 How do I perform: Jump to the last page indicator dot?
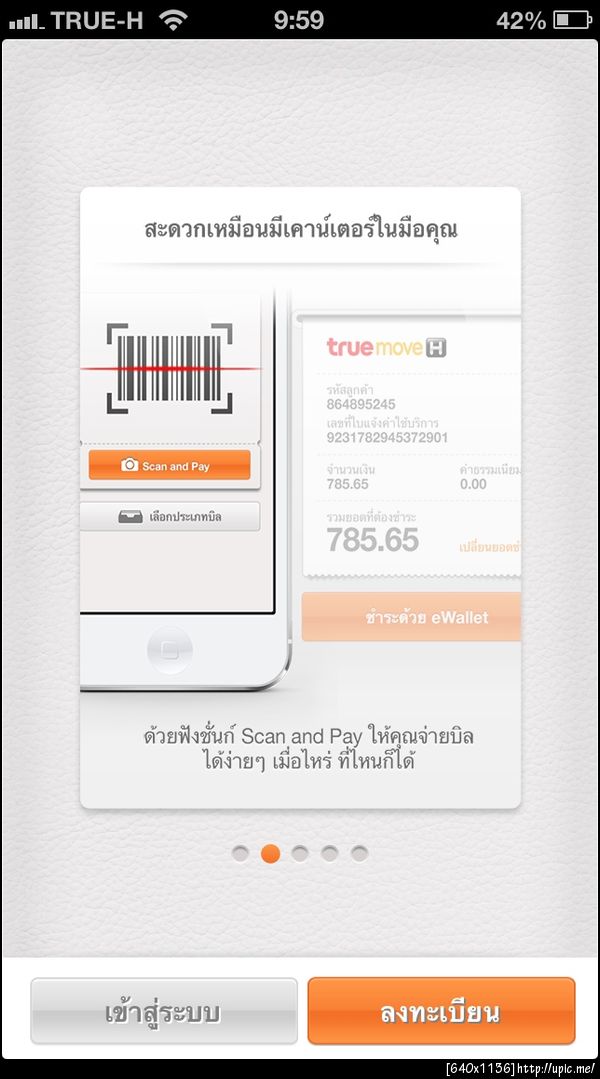pyautogui.click(x=359, y=853)
